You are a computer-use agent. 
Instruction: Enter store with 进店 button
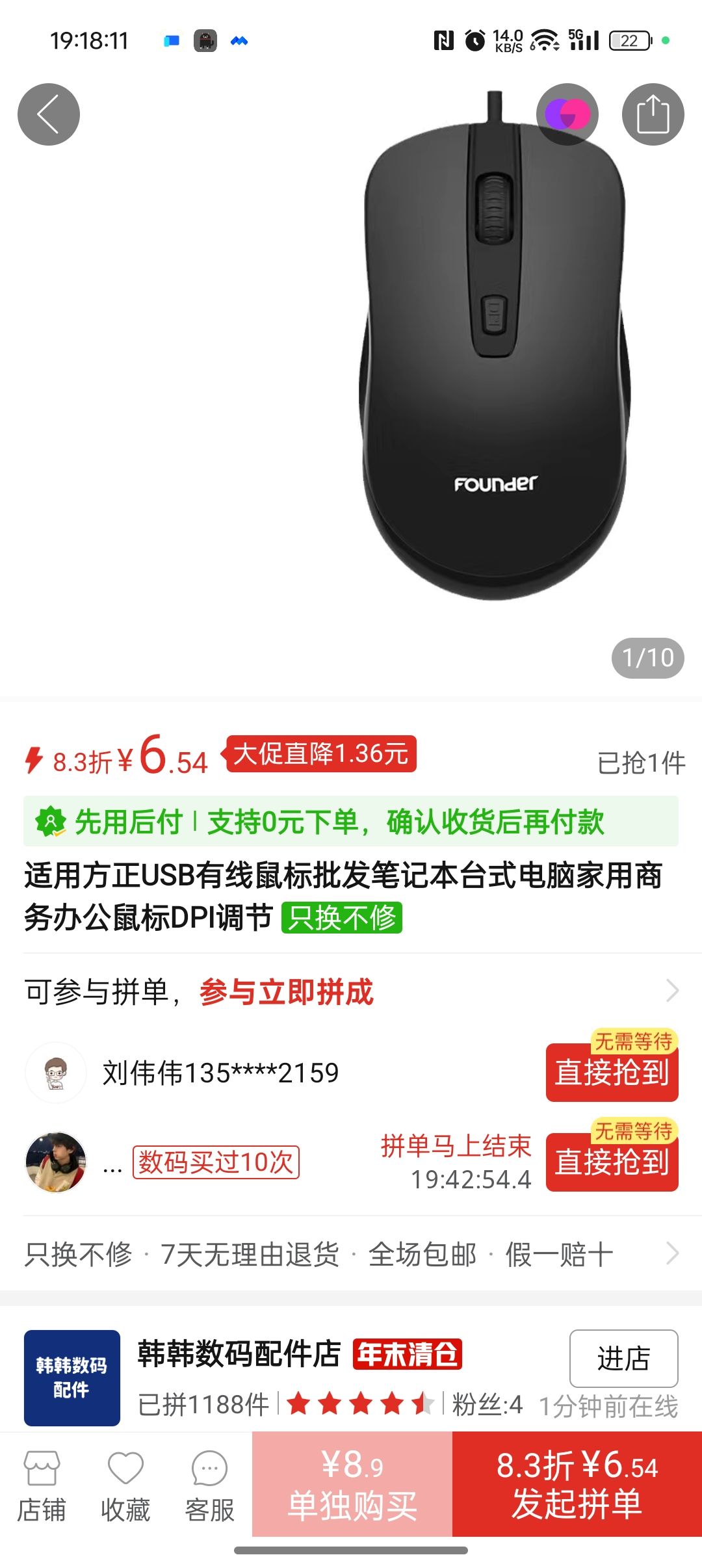pos(623,1358)
